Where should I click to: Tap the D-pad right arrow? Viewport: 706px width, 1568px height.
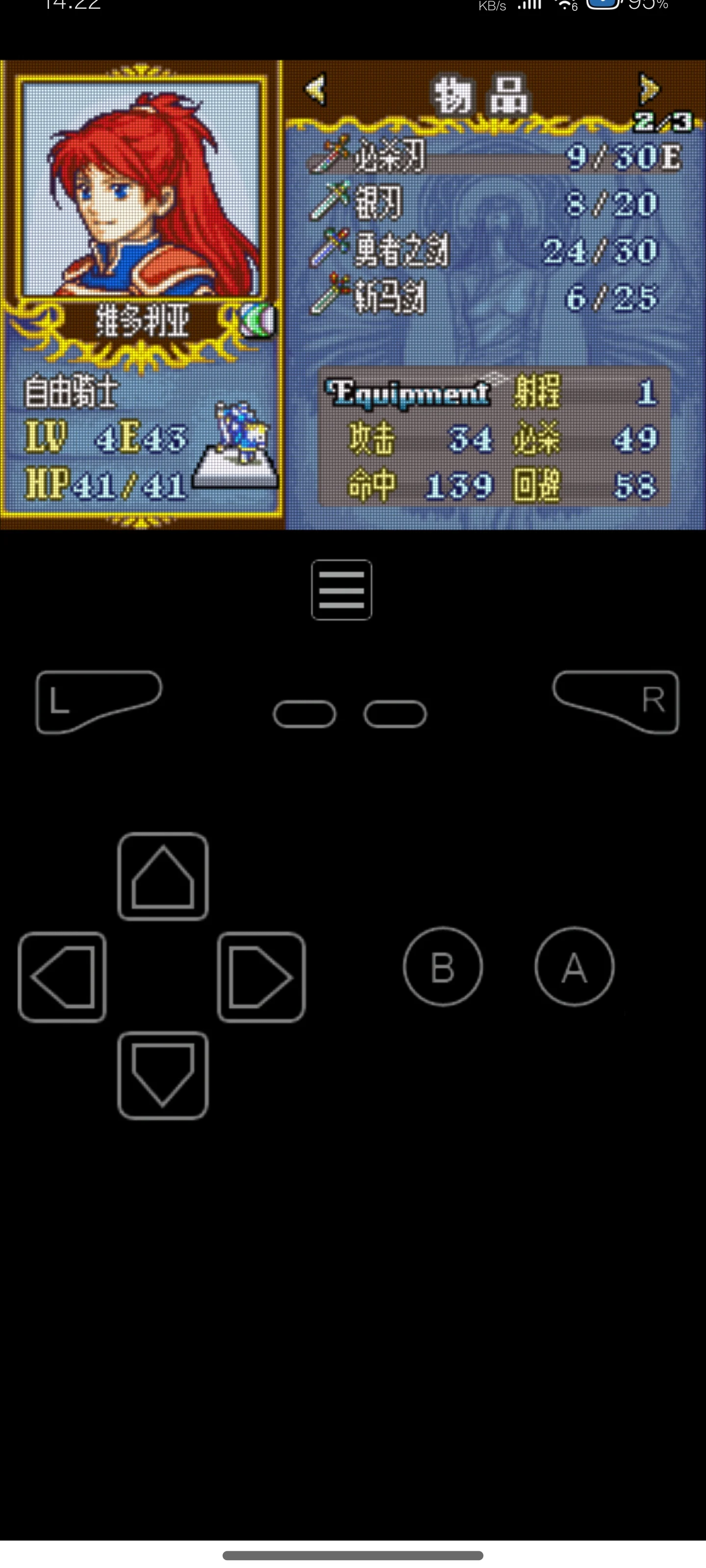[261, 977]
